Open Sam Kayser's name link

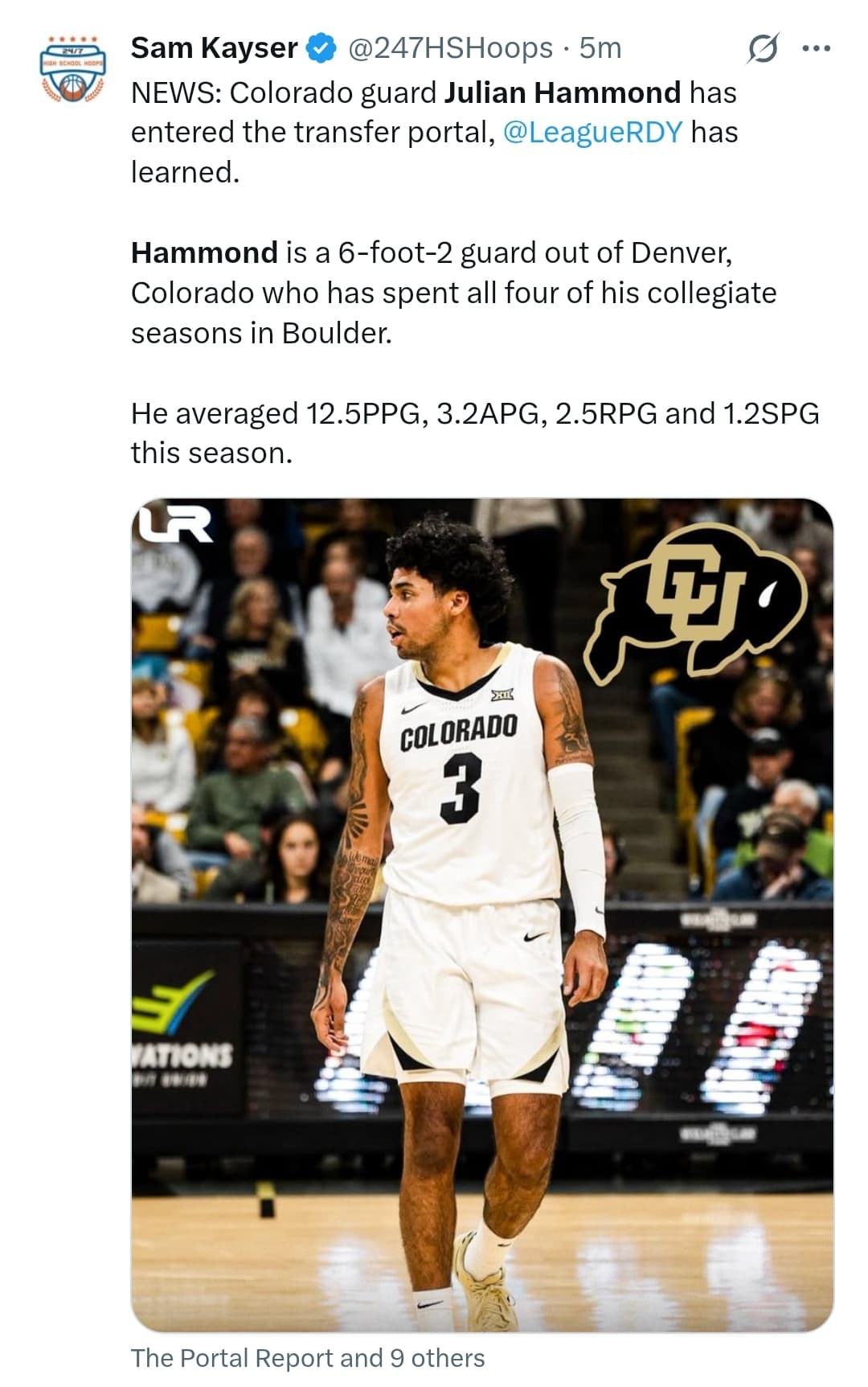(215, 48)
